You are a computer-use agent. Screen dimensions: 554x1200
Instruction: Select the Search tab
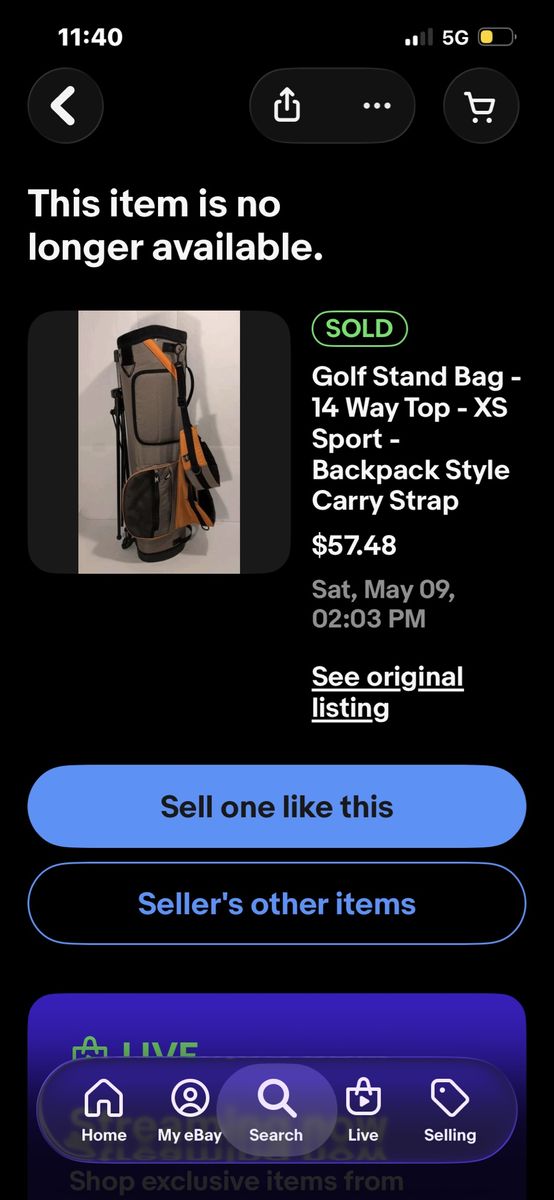[276, 1112]
